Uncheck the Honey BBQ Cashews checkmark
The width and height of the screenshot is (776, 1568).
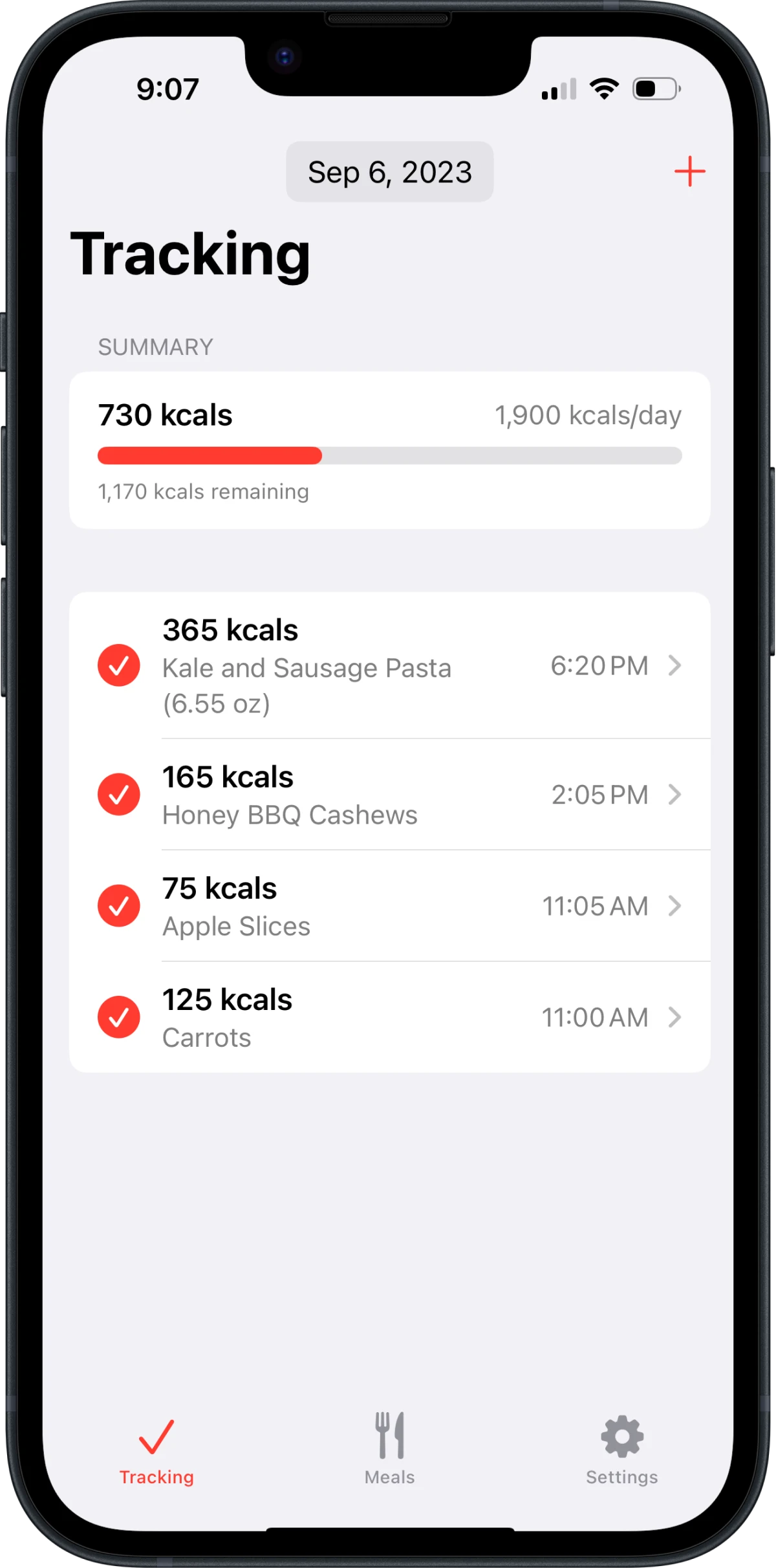[x=119, y=795]
